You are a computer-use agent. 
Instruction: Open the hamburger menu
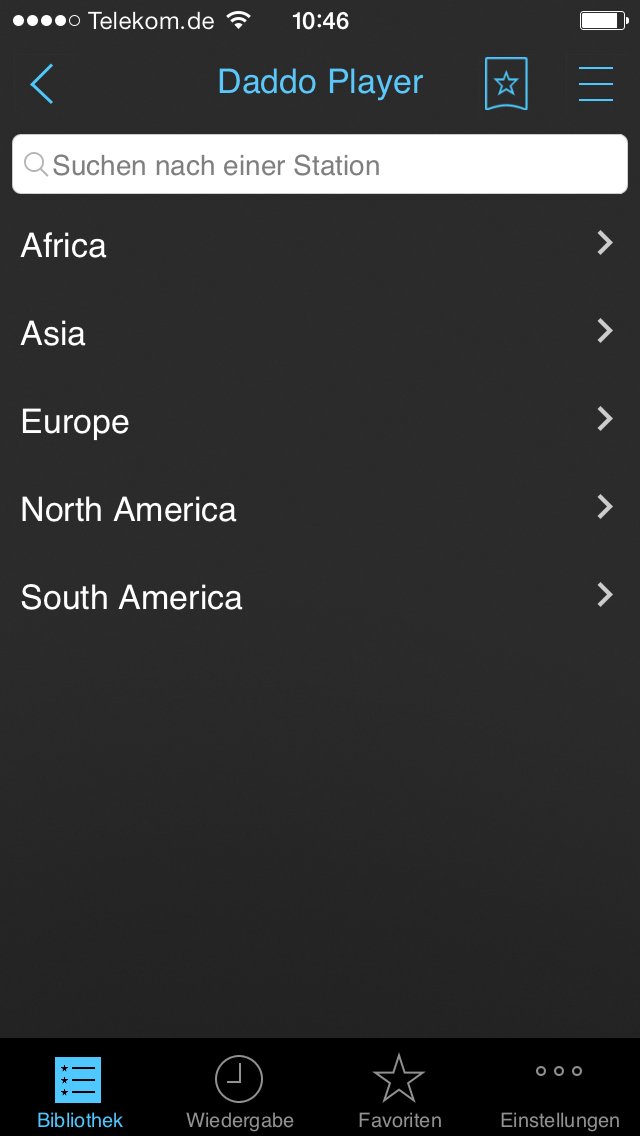point(596,84)
